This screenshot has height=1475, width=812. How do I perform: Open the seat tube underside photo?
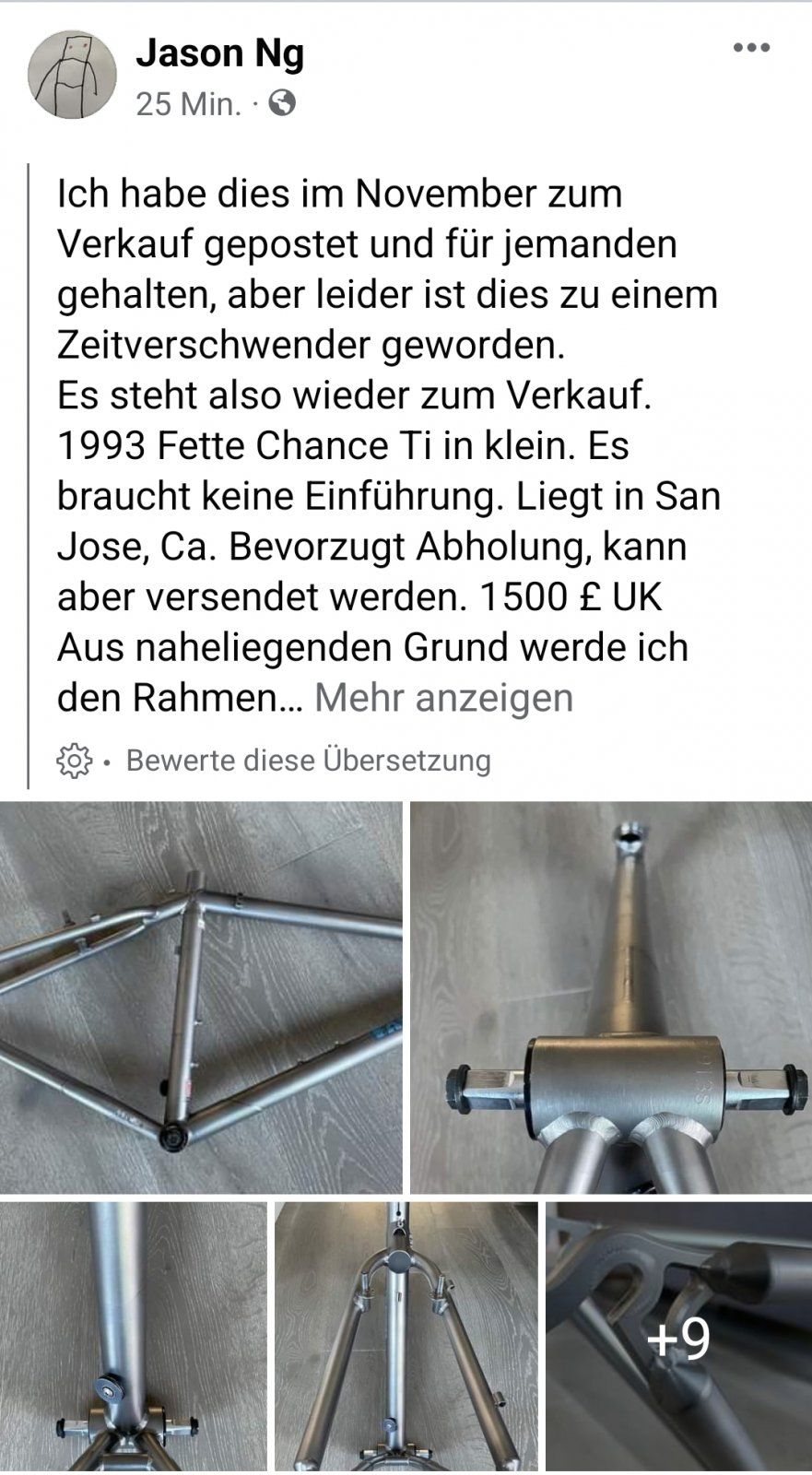[x=133, y=1335]
